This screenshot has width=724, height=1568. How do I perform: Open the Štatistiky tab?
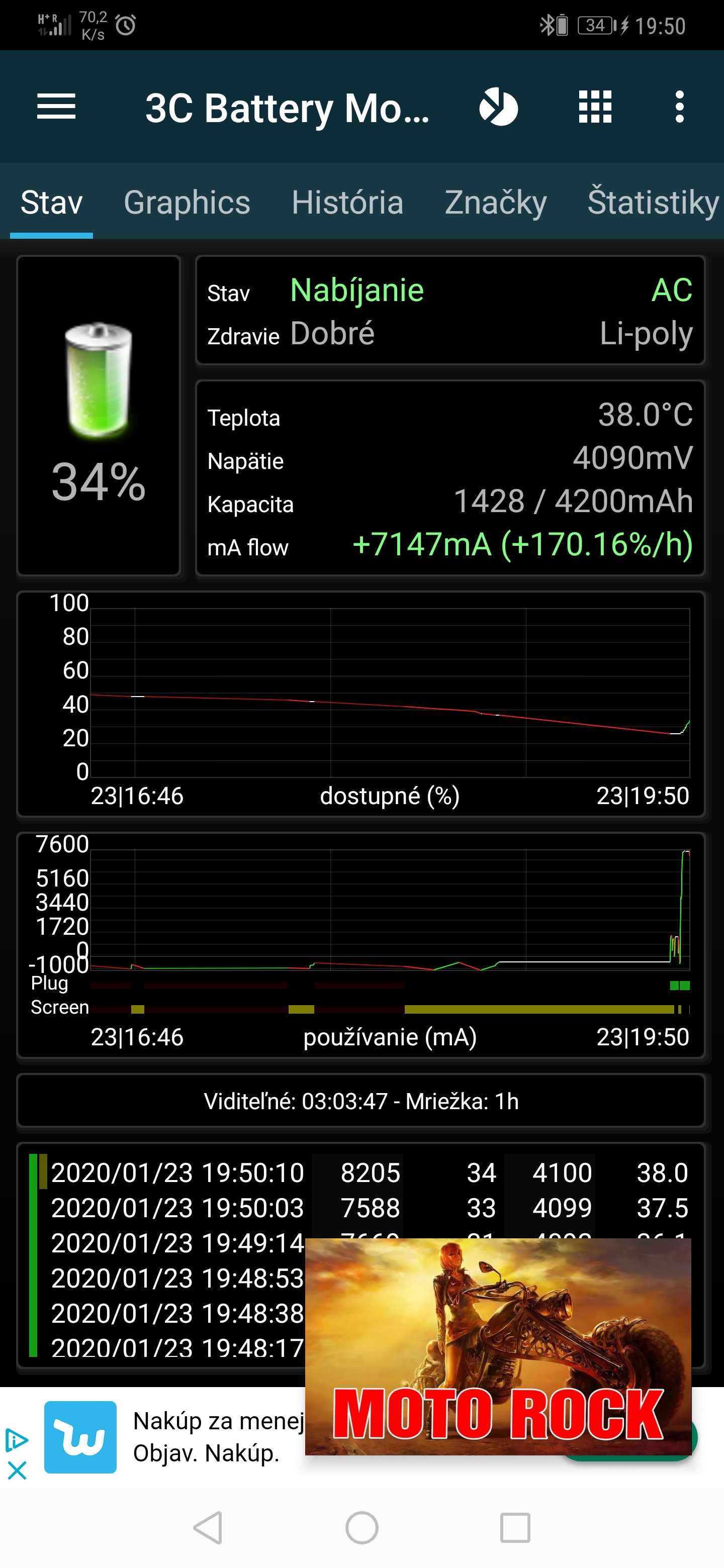pos(653,202)
